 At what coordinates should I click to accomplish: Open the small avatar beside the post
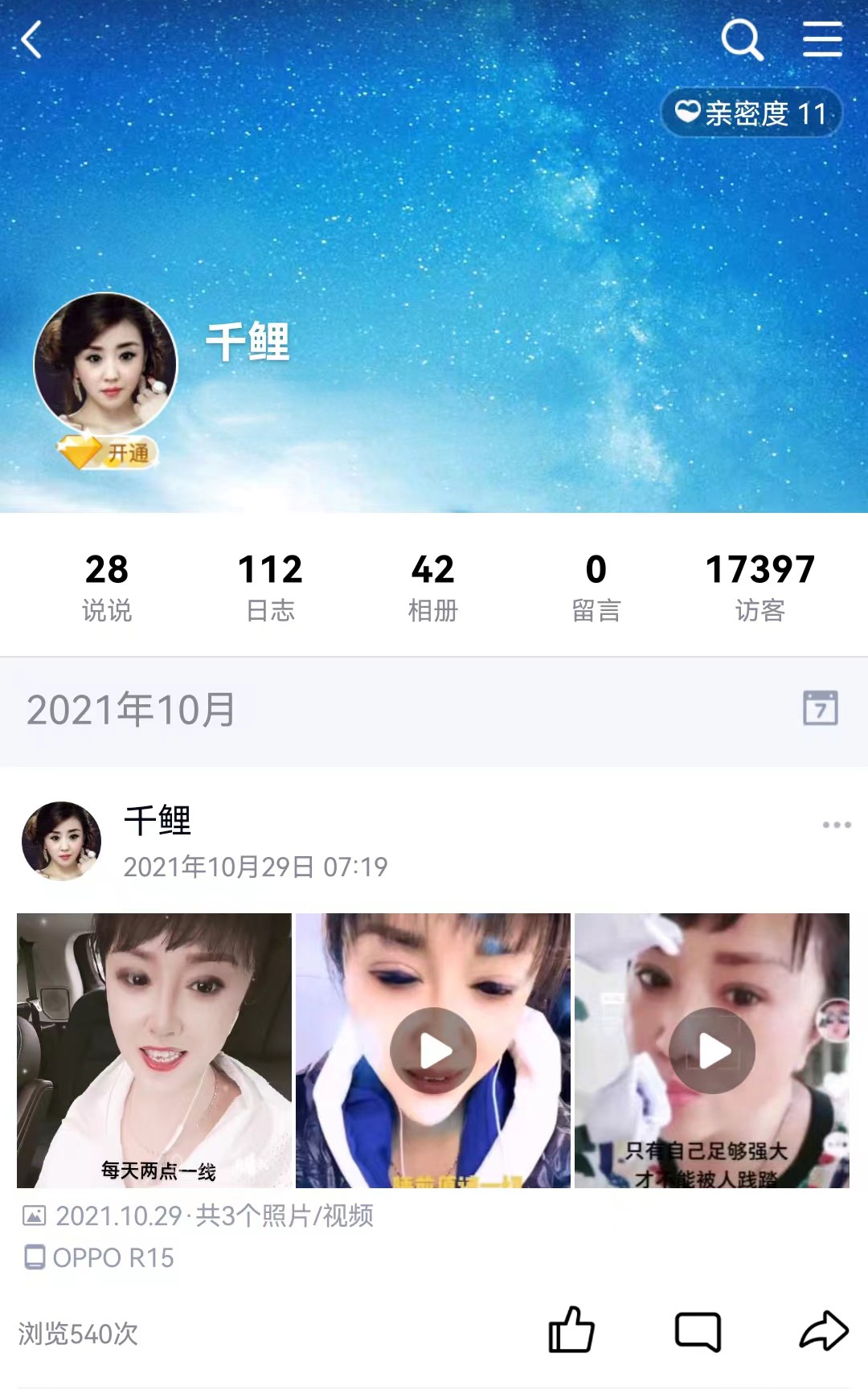coord(61,841)
